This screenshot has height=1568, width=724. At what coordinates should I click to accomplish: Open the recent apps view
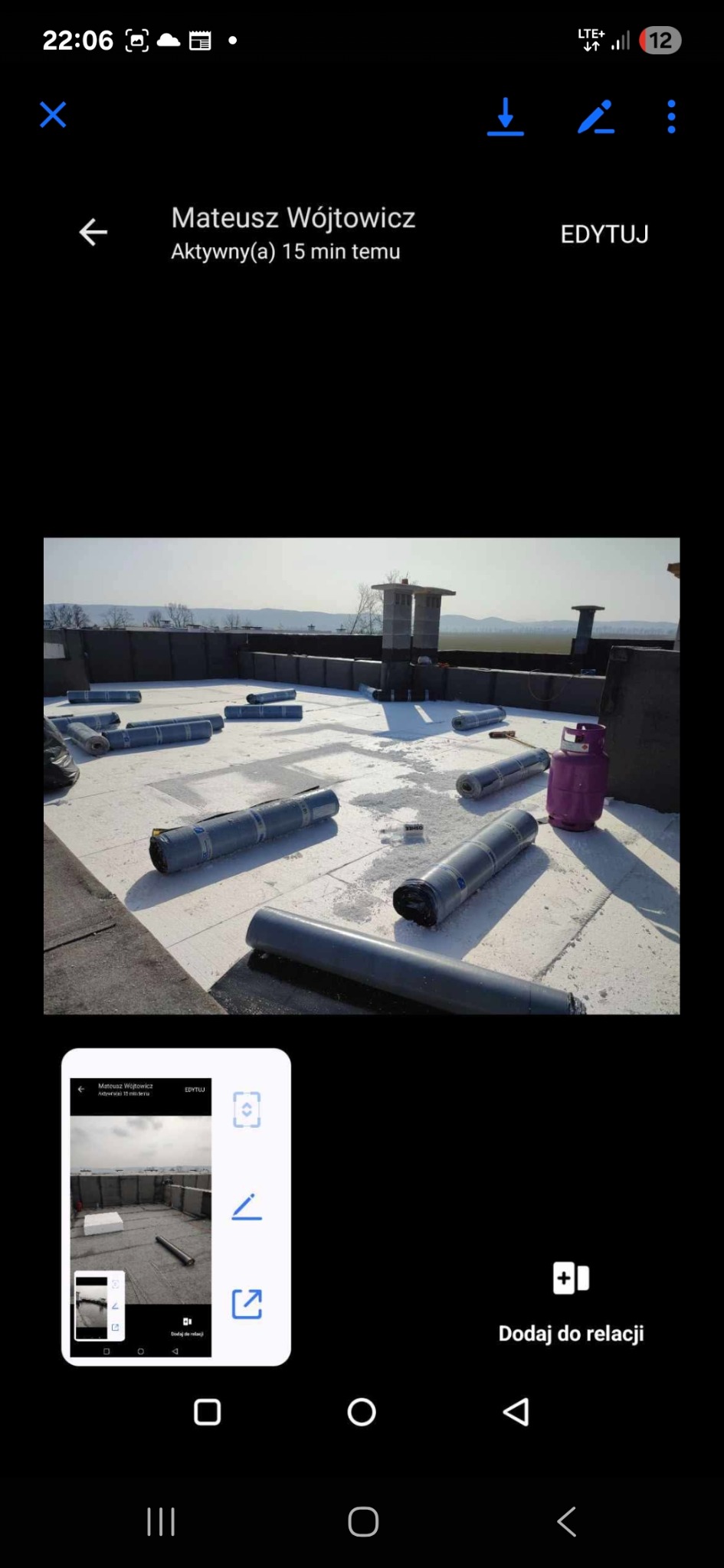pos(161,1521)
